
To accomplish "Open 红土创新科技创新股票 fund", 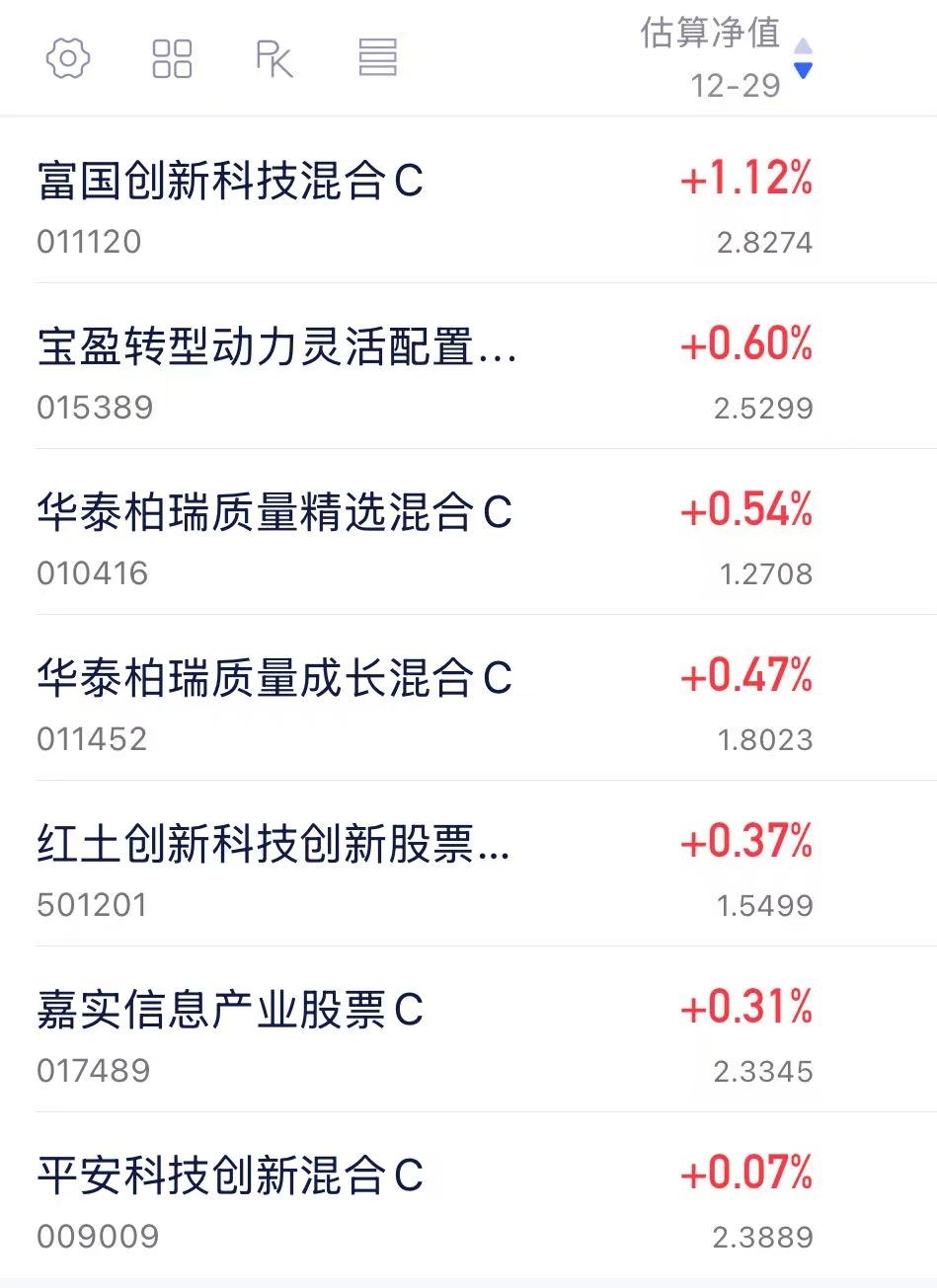I will (468, 864).
